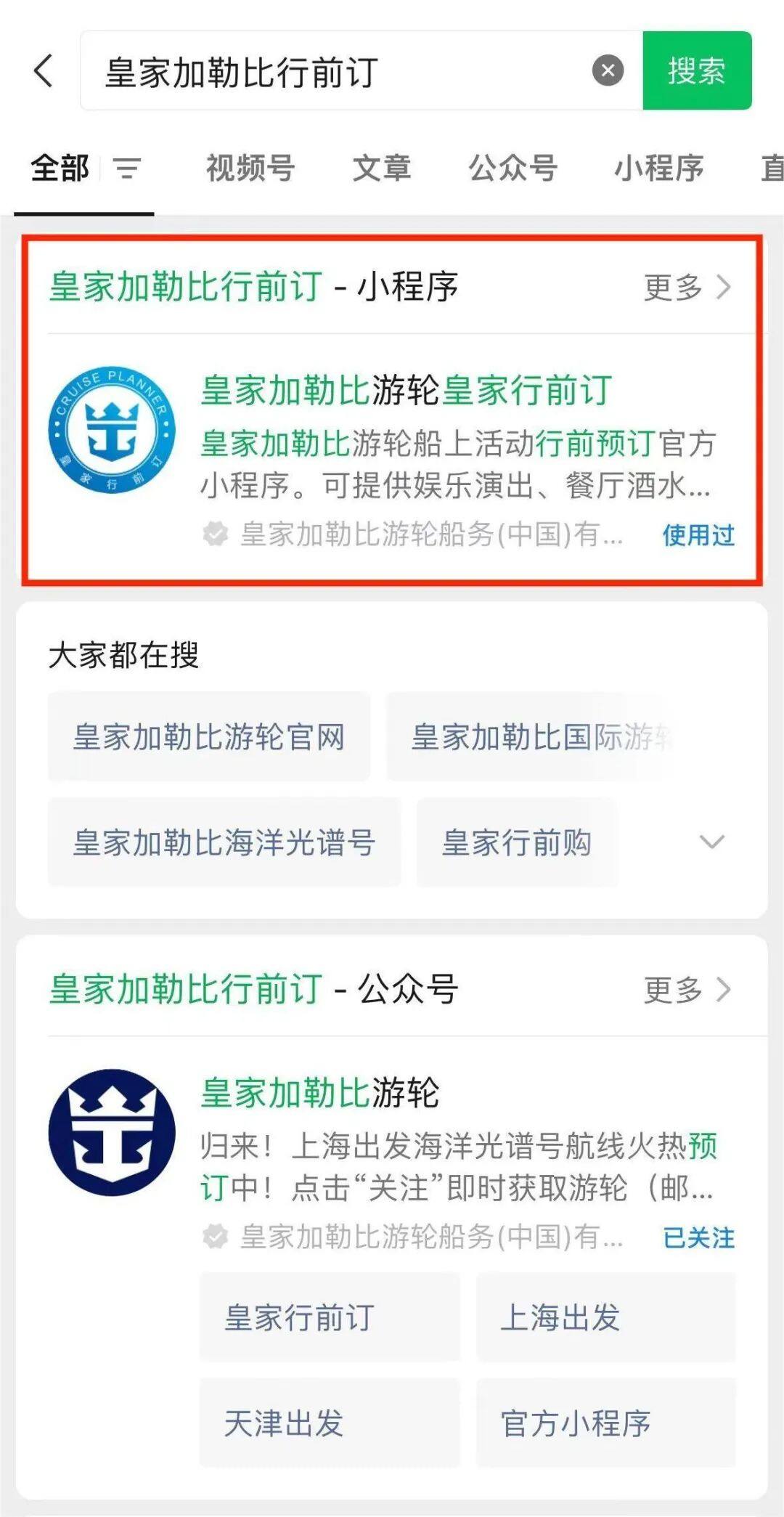Open 天津出发 under the official account

click(329, 1423)
